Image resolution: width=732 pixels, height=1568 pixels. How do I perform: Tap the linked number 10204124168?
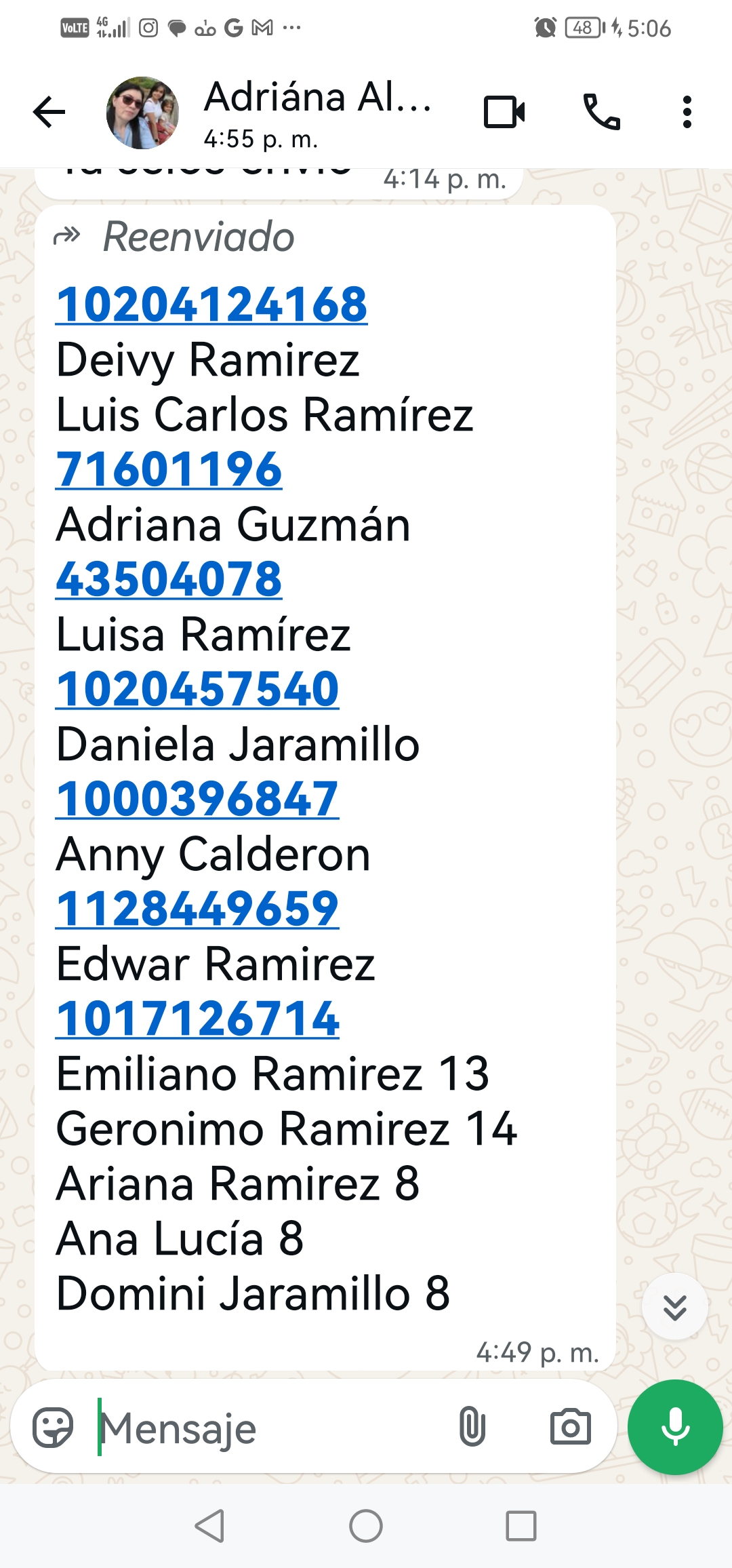(x=211, y=305)
